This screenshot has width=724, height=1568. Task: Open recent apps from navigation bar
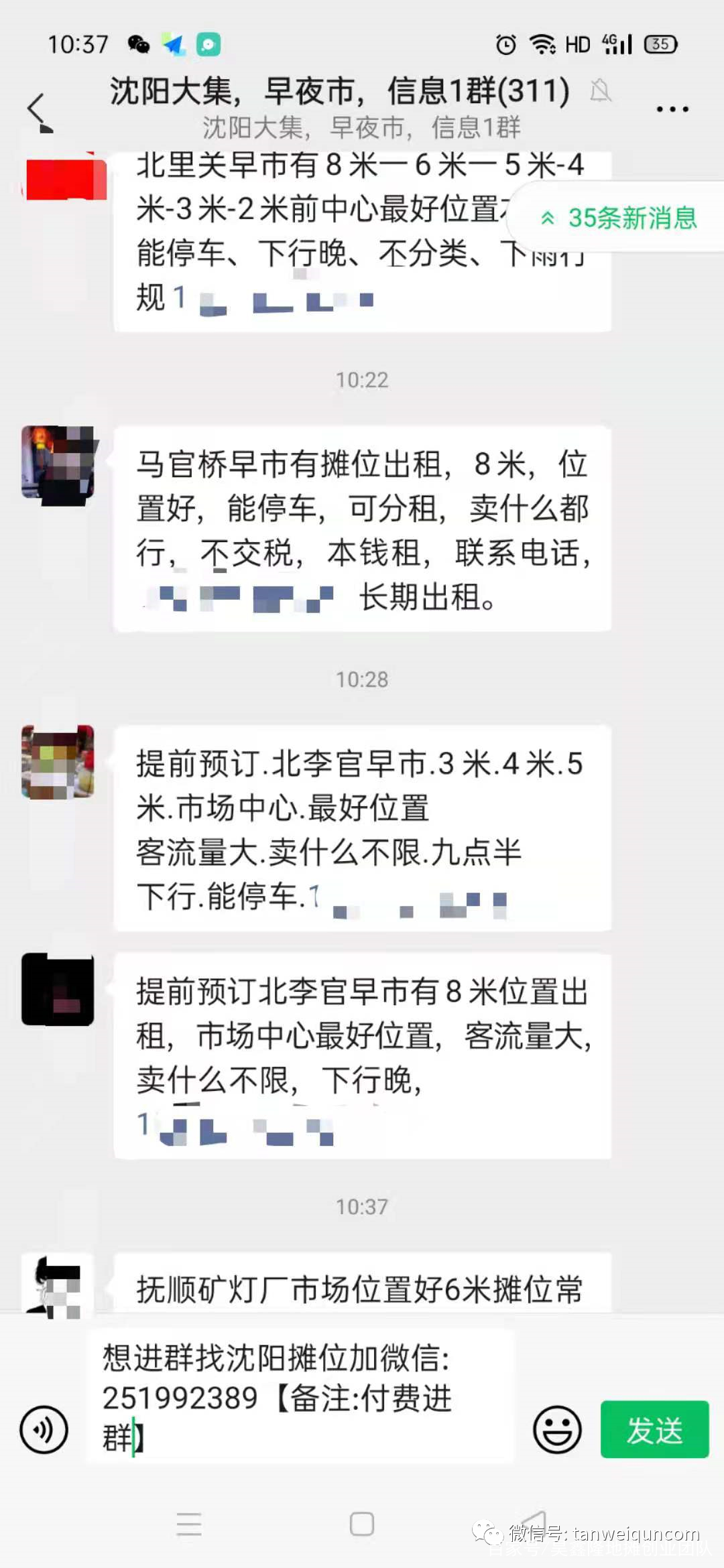189,1524
